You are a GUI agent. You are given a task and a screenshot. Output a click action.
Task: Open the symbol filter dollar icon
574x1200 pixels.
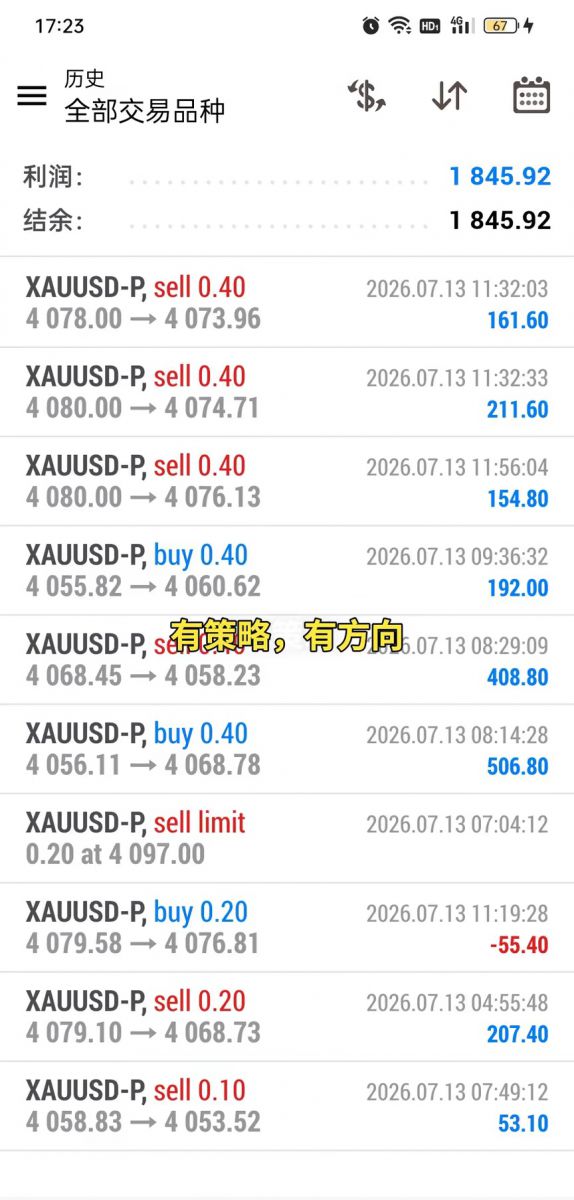(366, 96)
